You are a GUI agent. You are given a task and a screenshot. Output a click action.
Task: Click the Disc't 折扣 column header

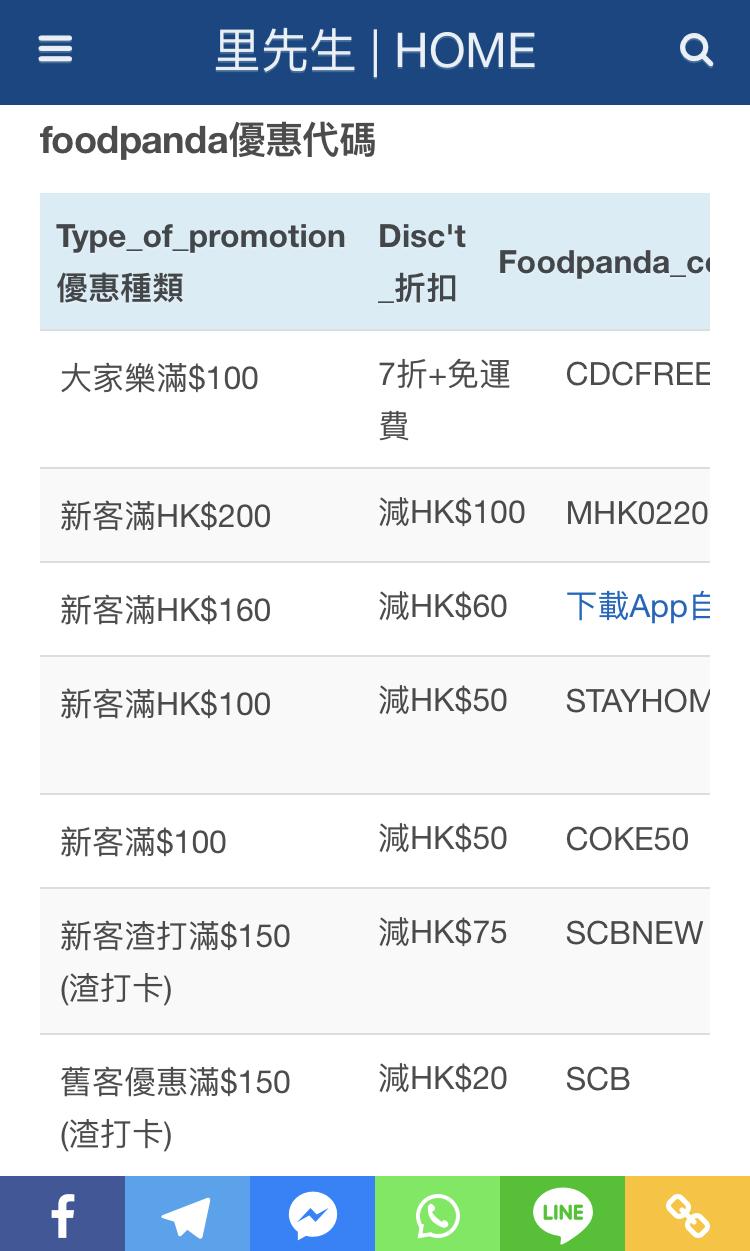[422, 260]
